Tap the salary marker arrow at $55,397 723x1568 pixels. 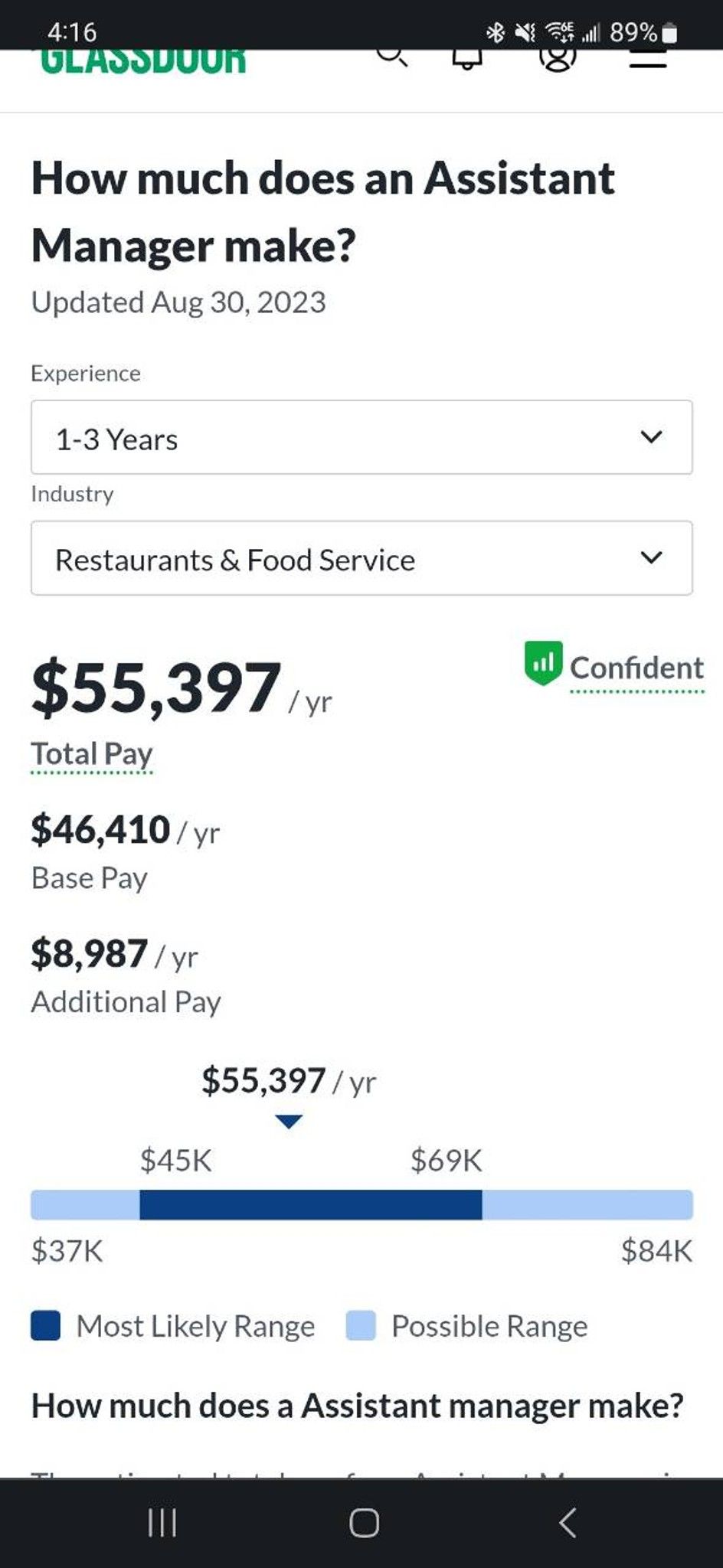click(x=287, y=1120)
